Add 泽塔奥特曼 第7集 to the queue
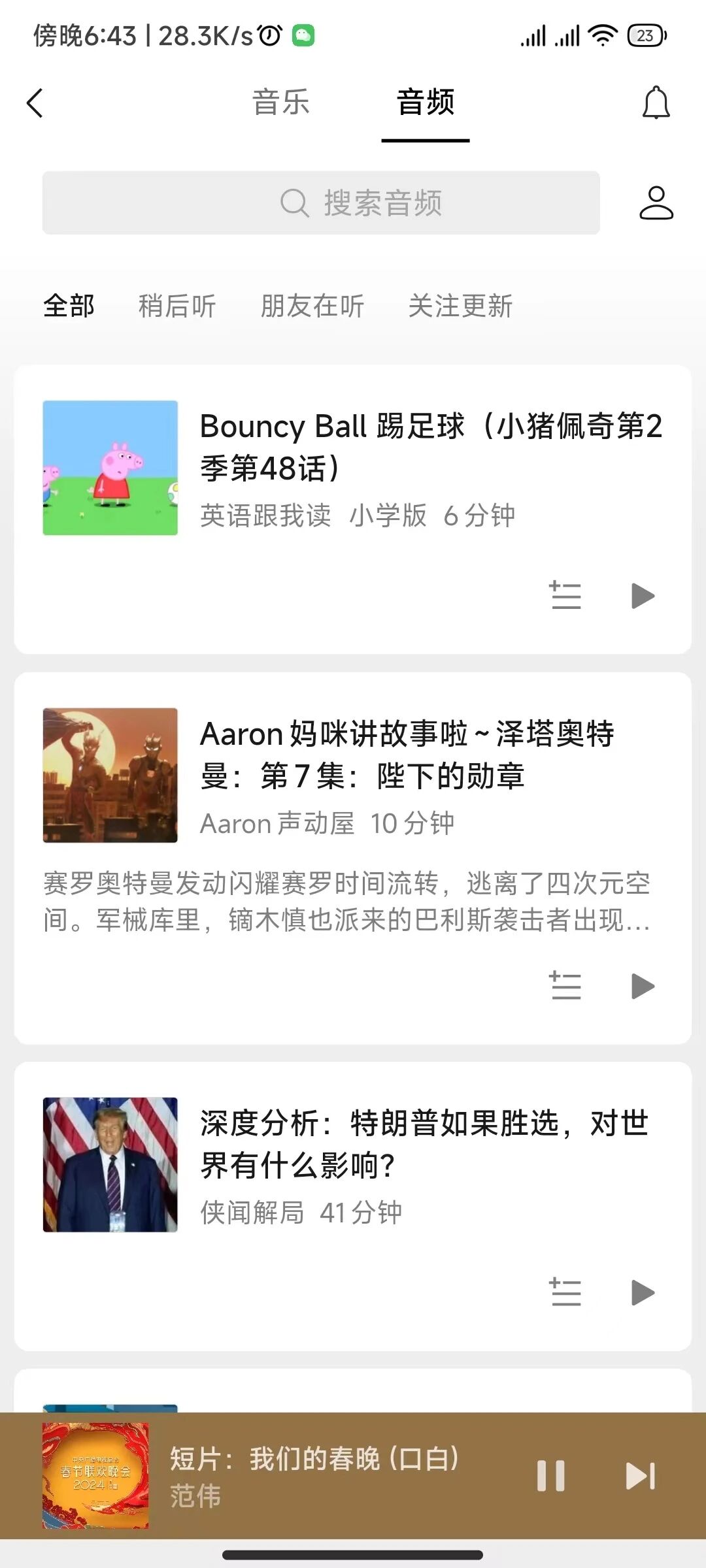 [565, 986]
